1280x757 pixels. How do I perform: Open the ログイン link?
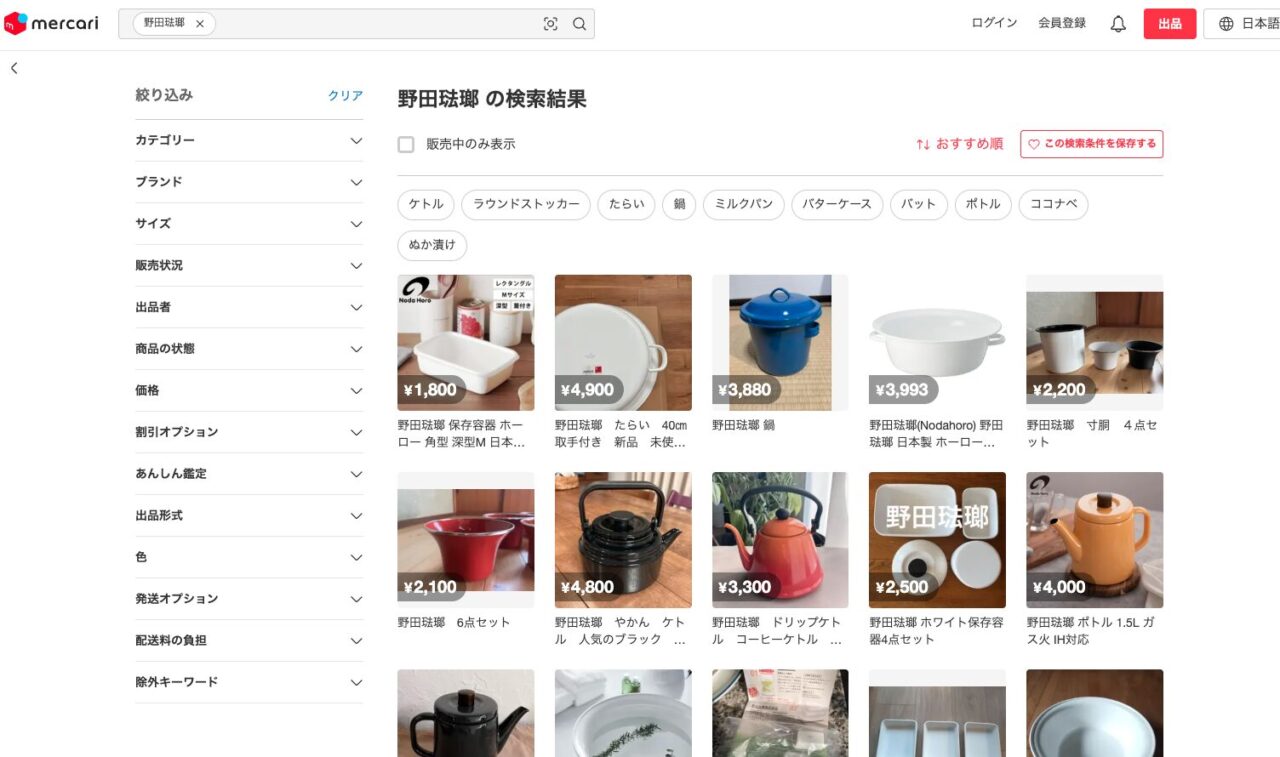pos(994,23)
